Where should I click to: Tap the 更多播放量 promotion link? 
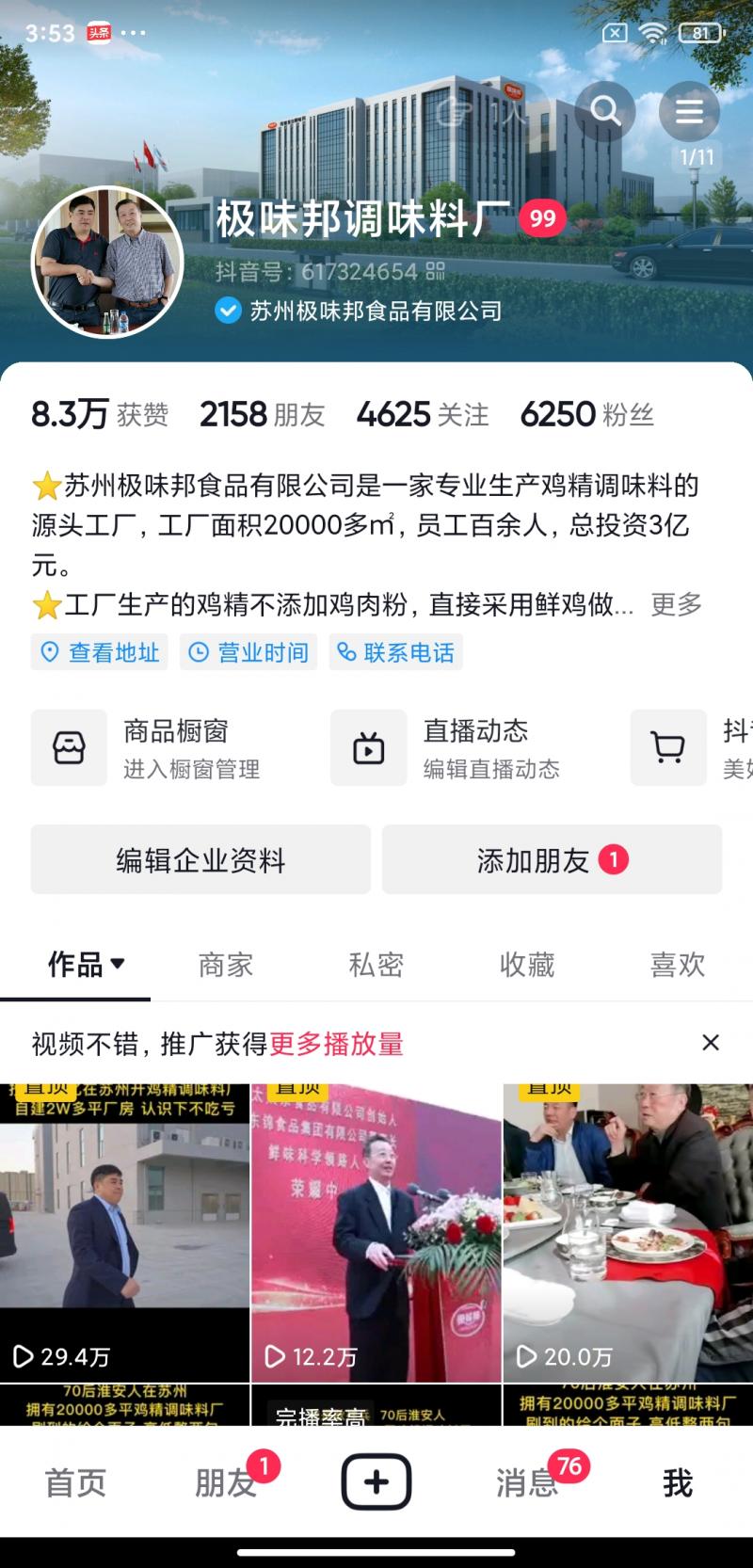[339, 1045]
